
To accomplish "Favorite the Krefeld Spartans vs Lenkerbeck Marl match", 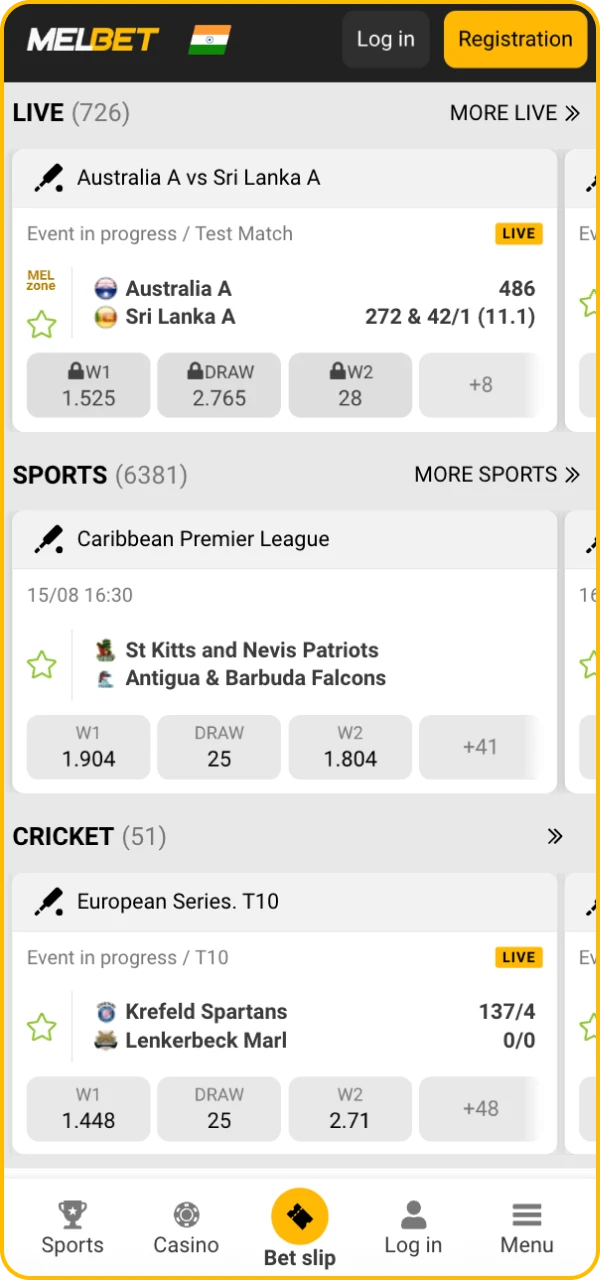I will 42,1027.
